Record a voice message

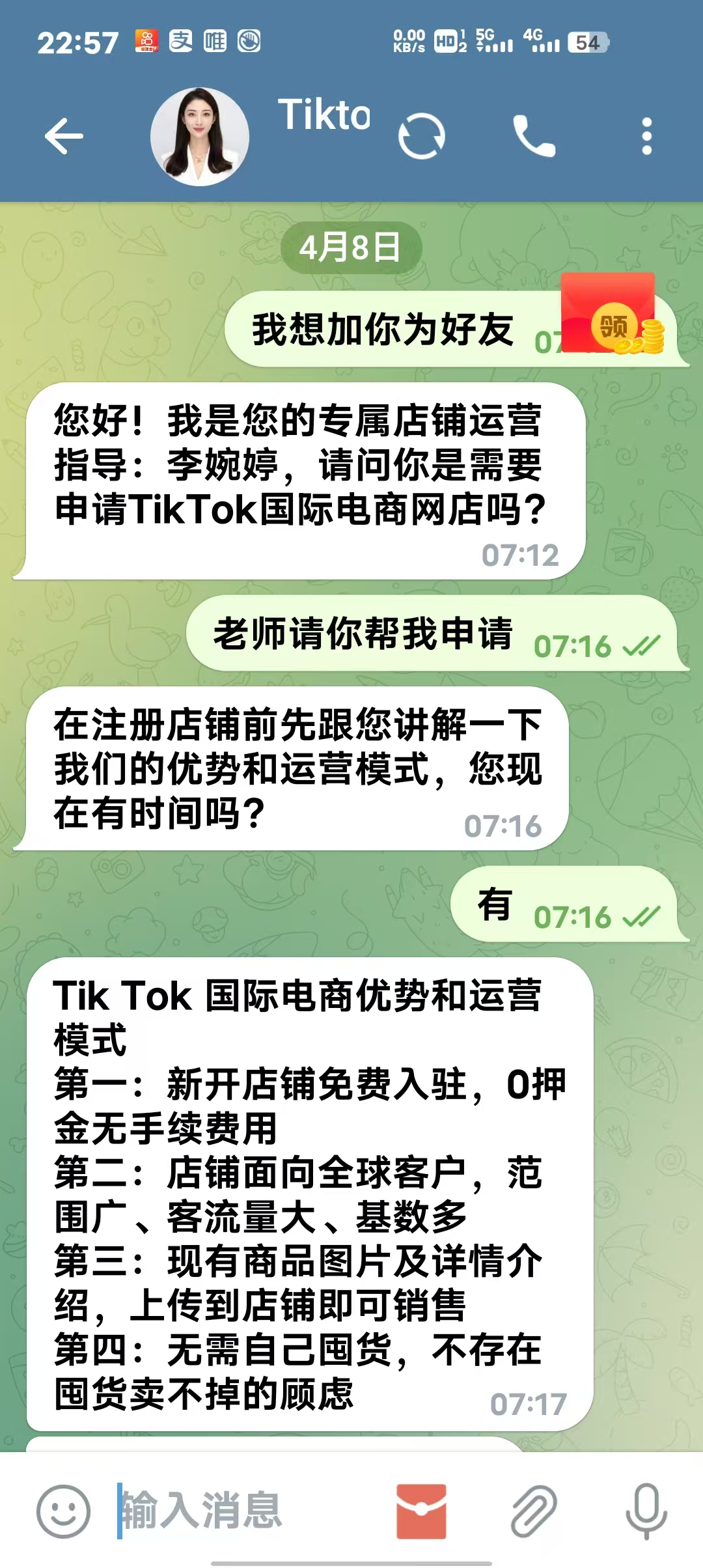[646, 1511]
